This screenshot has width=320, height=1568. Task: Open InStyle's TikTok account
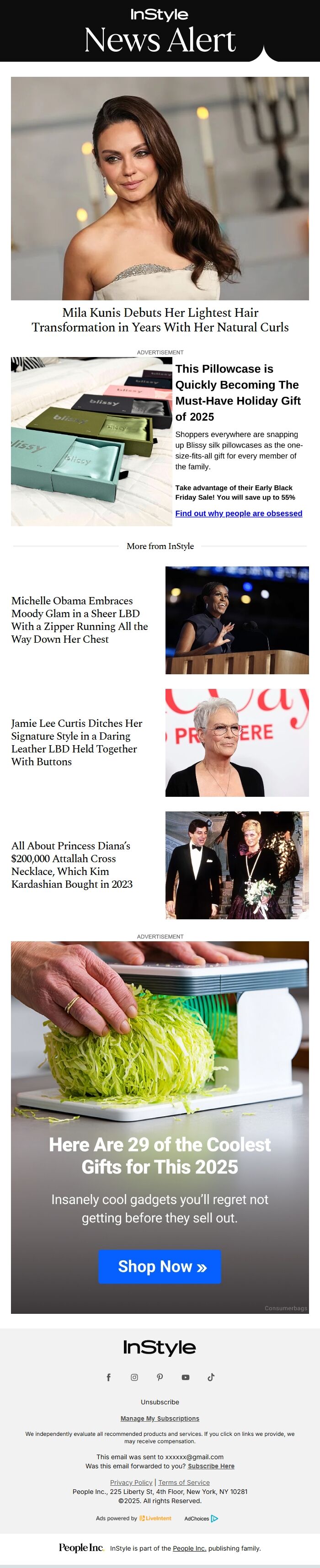(x=211, y=1377)
